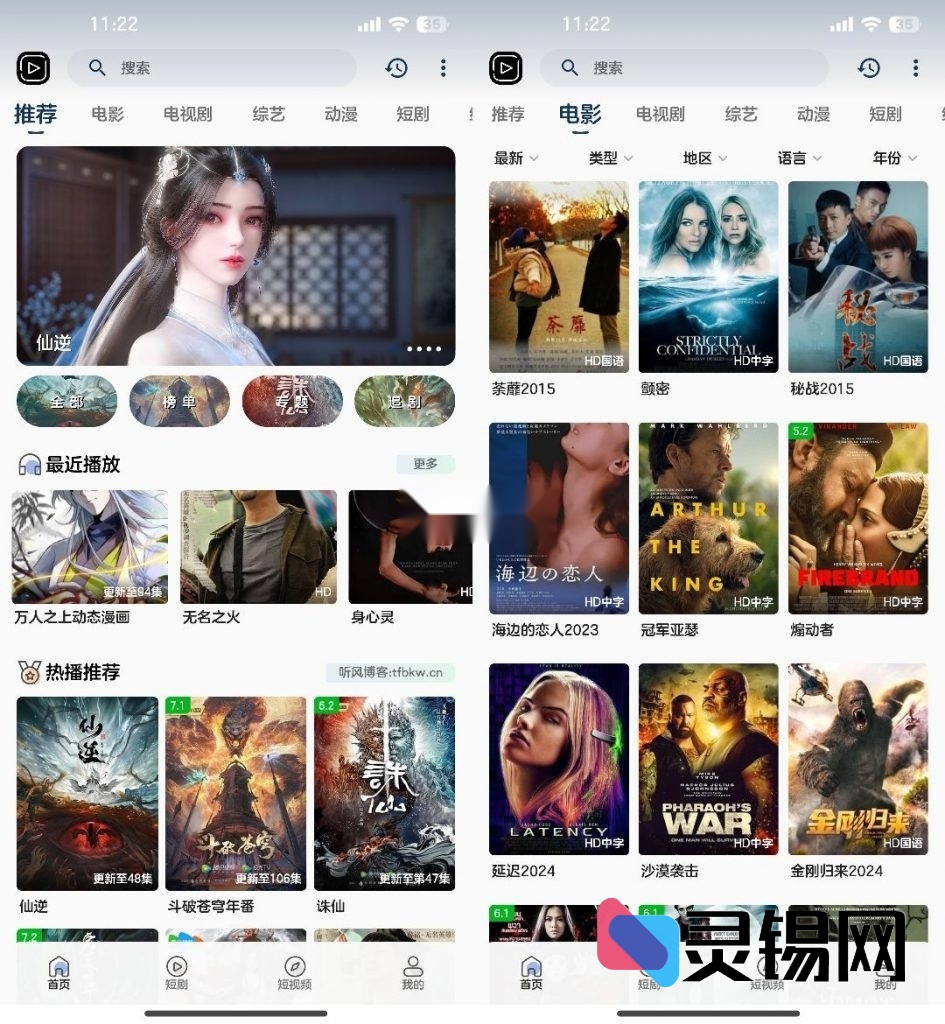Image resolution: width=945 pixels, height=1024 pixels.
Task: Select the 地区 region filter option
Action: click(705, 158)
